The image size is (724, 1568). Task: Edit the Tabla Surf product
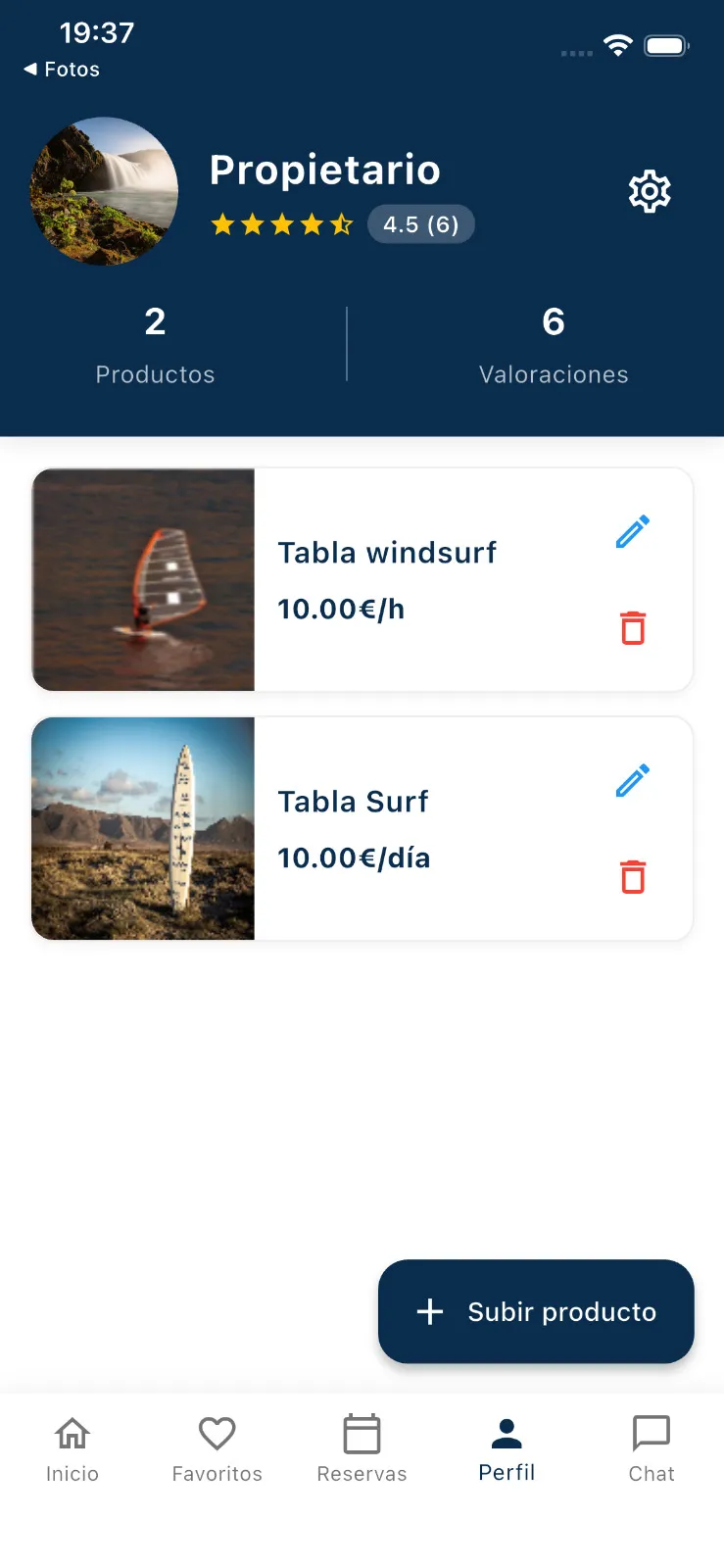(x=633, y=780)
